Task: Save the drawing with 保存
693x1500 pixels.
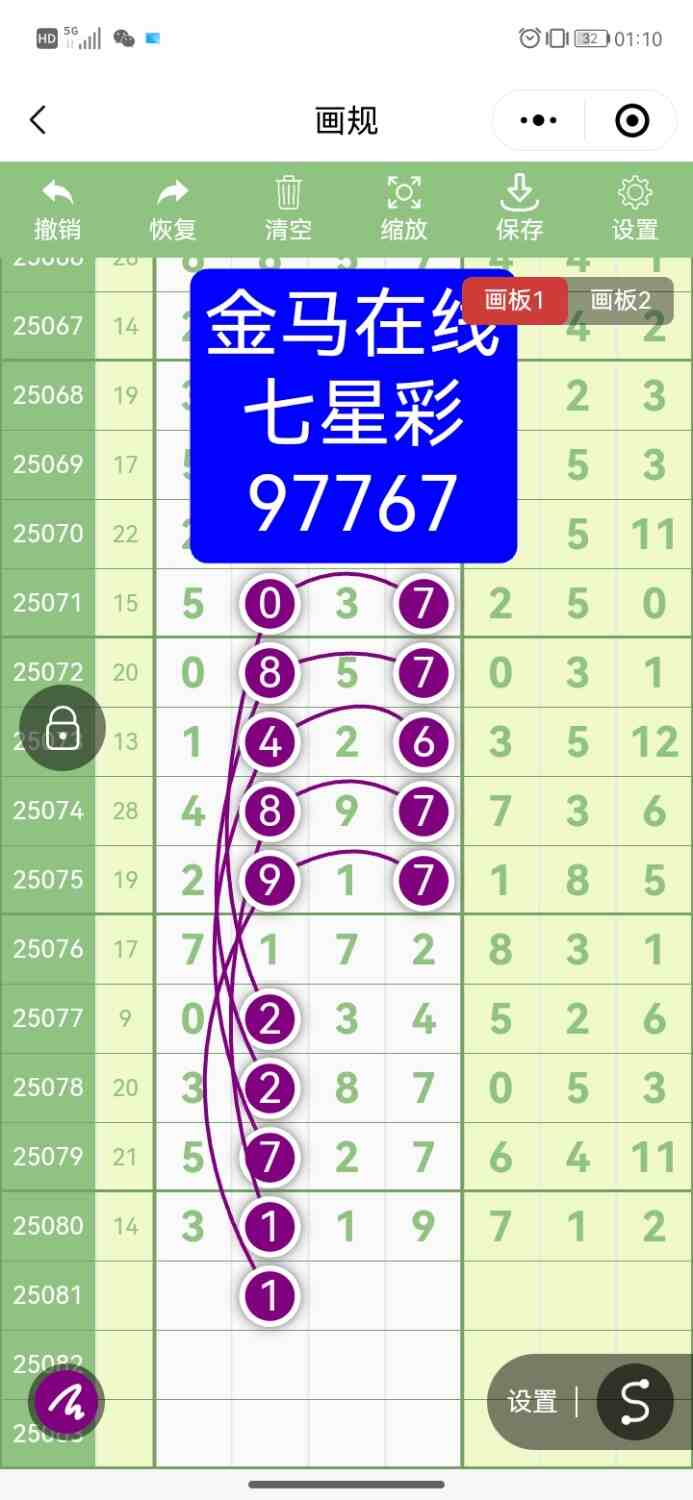Action: (519, 210)
